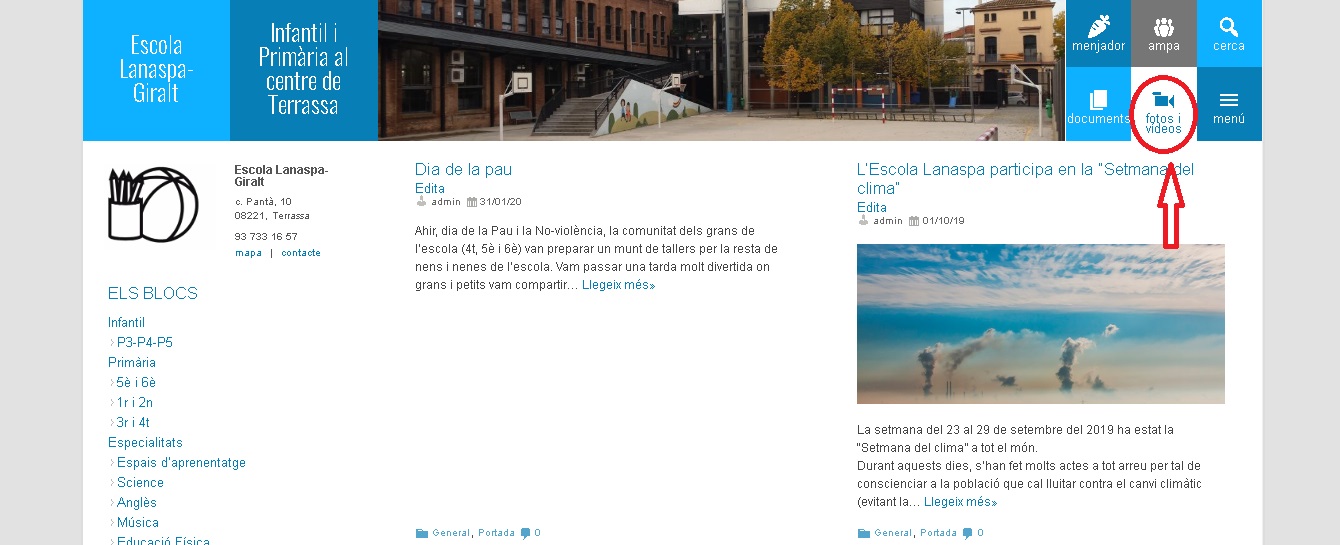
Task: Open fotos i videos section
Action: pyautogui.click(x=1163, y=110)
